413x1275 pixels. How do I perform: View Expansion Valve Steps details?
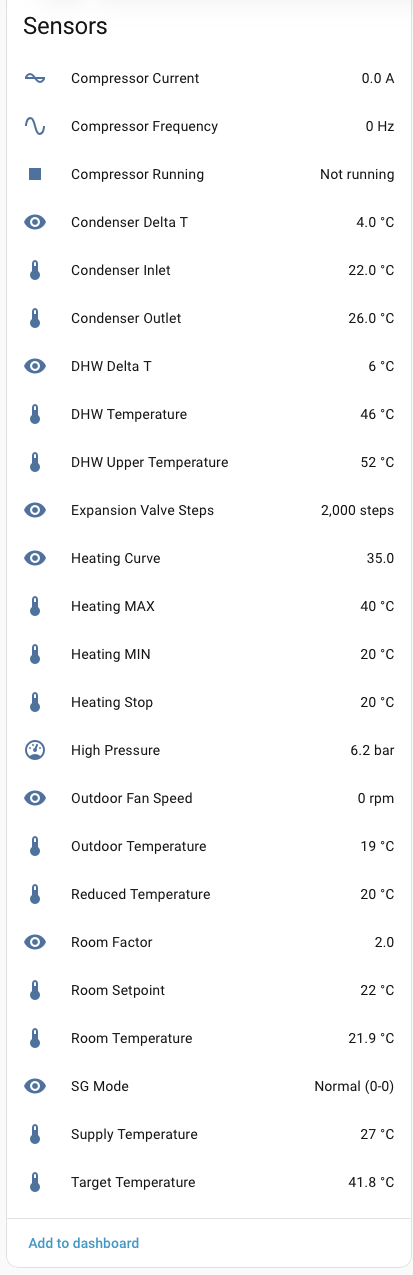pyautogui.click(x=207, y=510)
